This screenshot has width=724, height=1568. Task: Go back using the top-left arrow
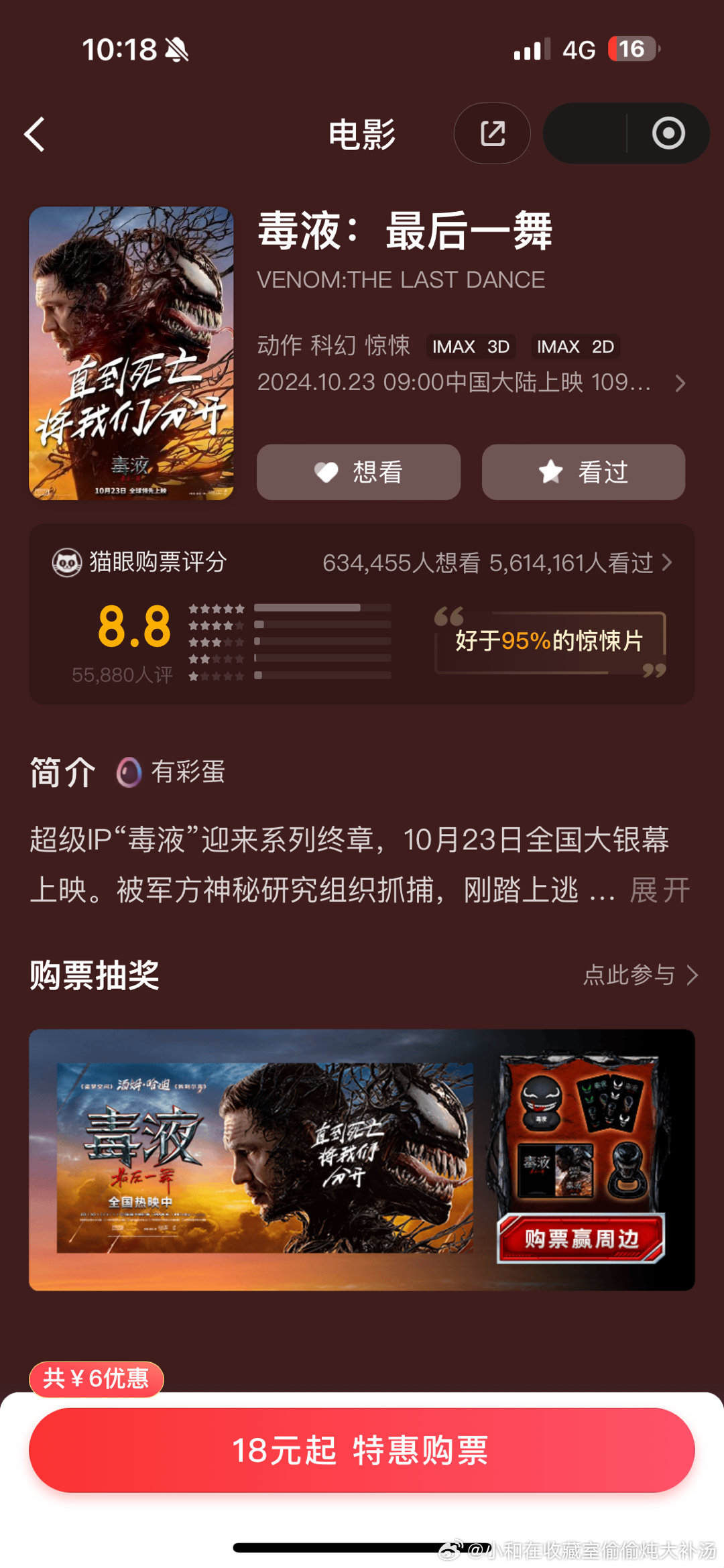(x=35, y=134)
